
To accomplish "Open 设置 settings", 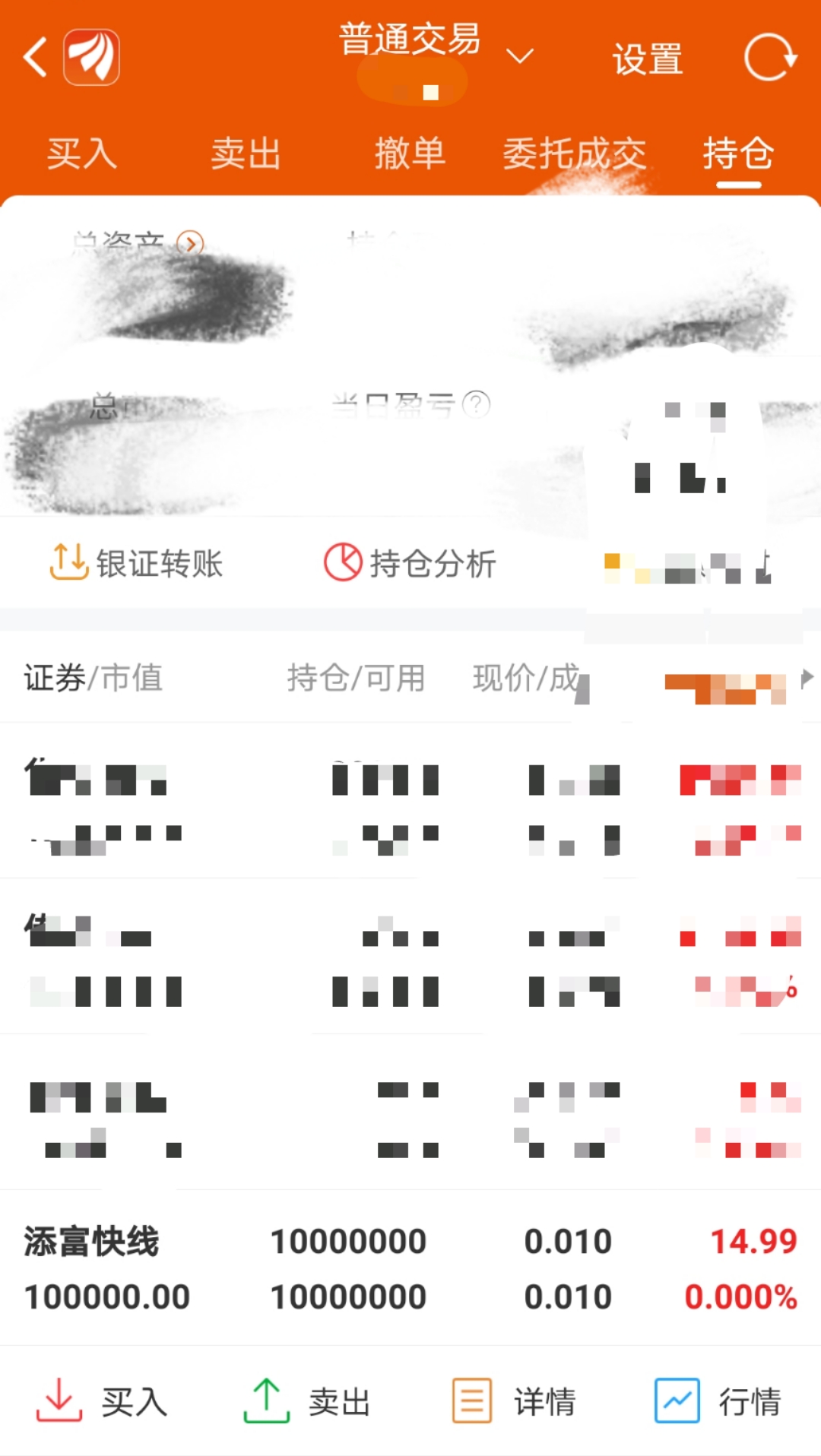I will pyautogui.click(x=648, y=59).
